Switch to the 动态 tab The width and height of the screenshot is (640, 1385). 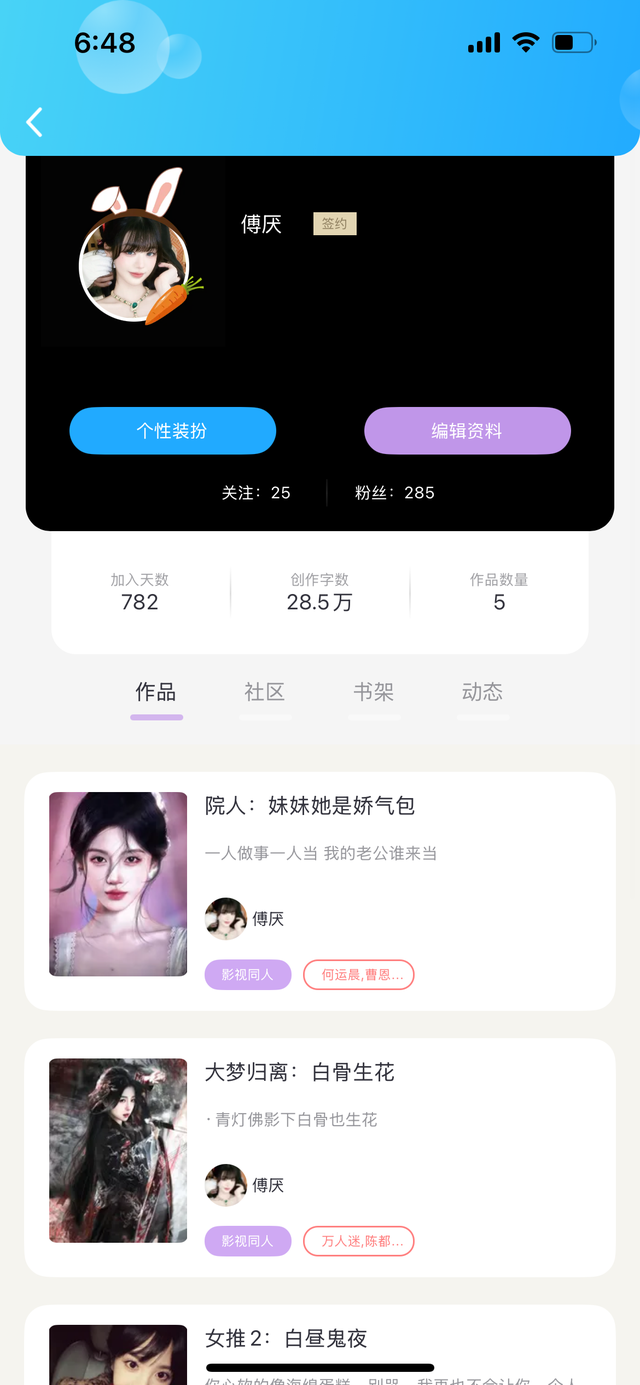click(x=482, y=692)
